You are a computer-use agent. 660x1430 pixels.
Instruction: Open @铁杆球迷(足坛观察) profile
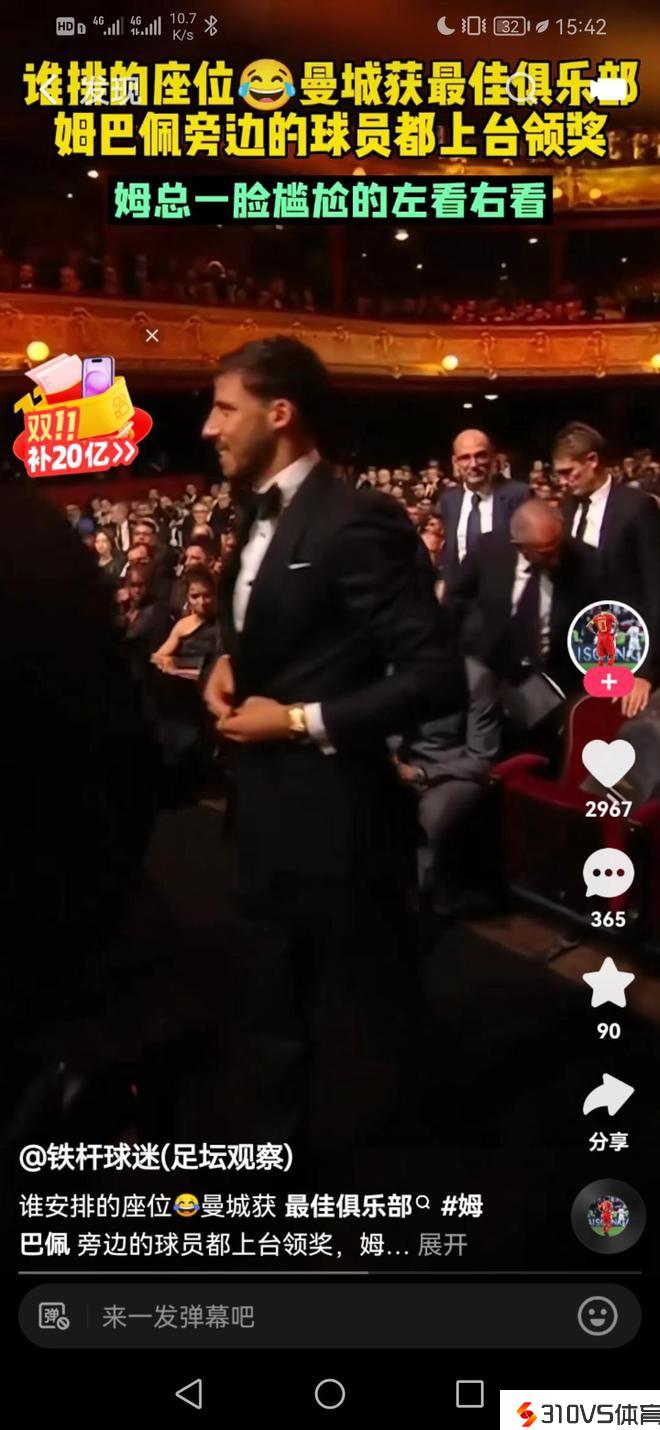pyautogui.click(x=156, y=1157)
